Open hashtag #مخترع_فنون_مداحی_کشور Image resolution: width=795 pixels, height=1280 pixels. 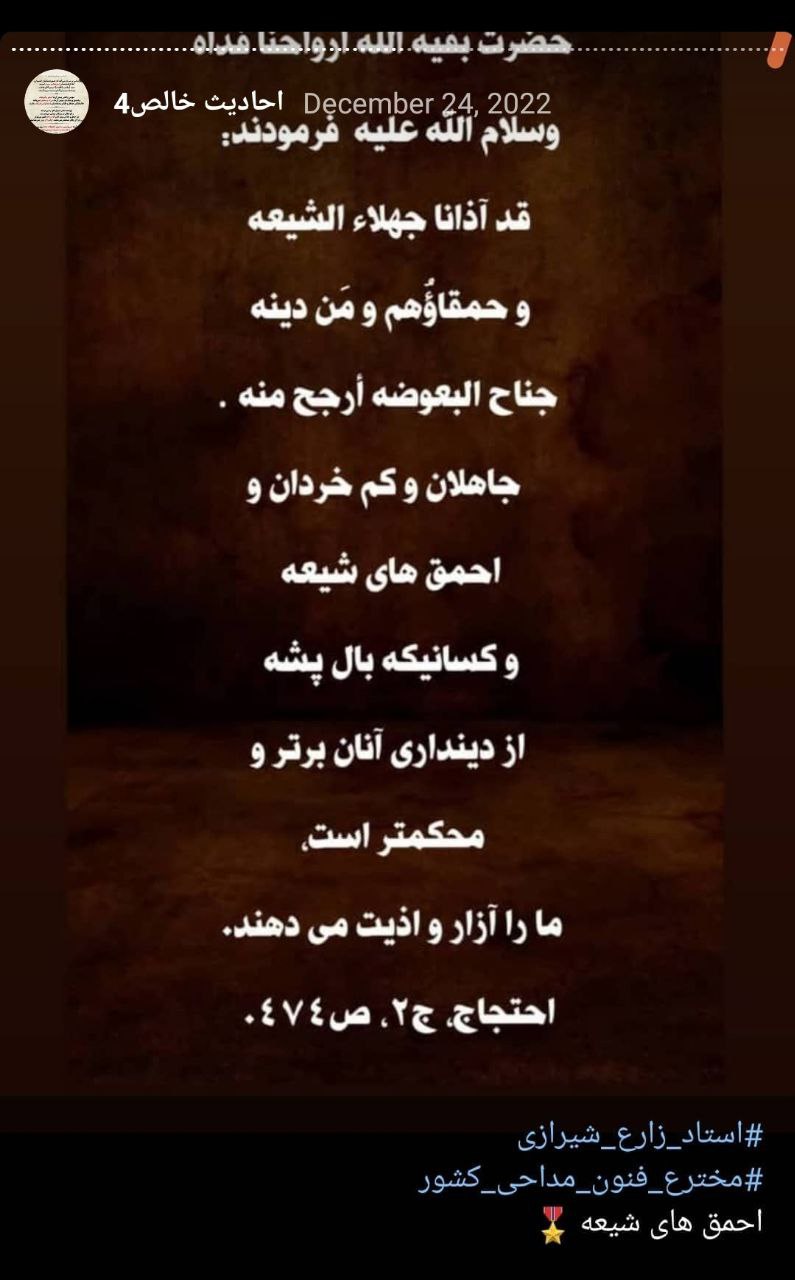pyautogui.click(x=590, y=1179)
